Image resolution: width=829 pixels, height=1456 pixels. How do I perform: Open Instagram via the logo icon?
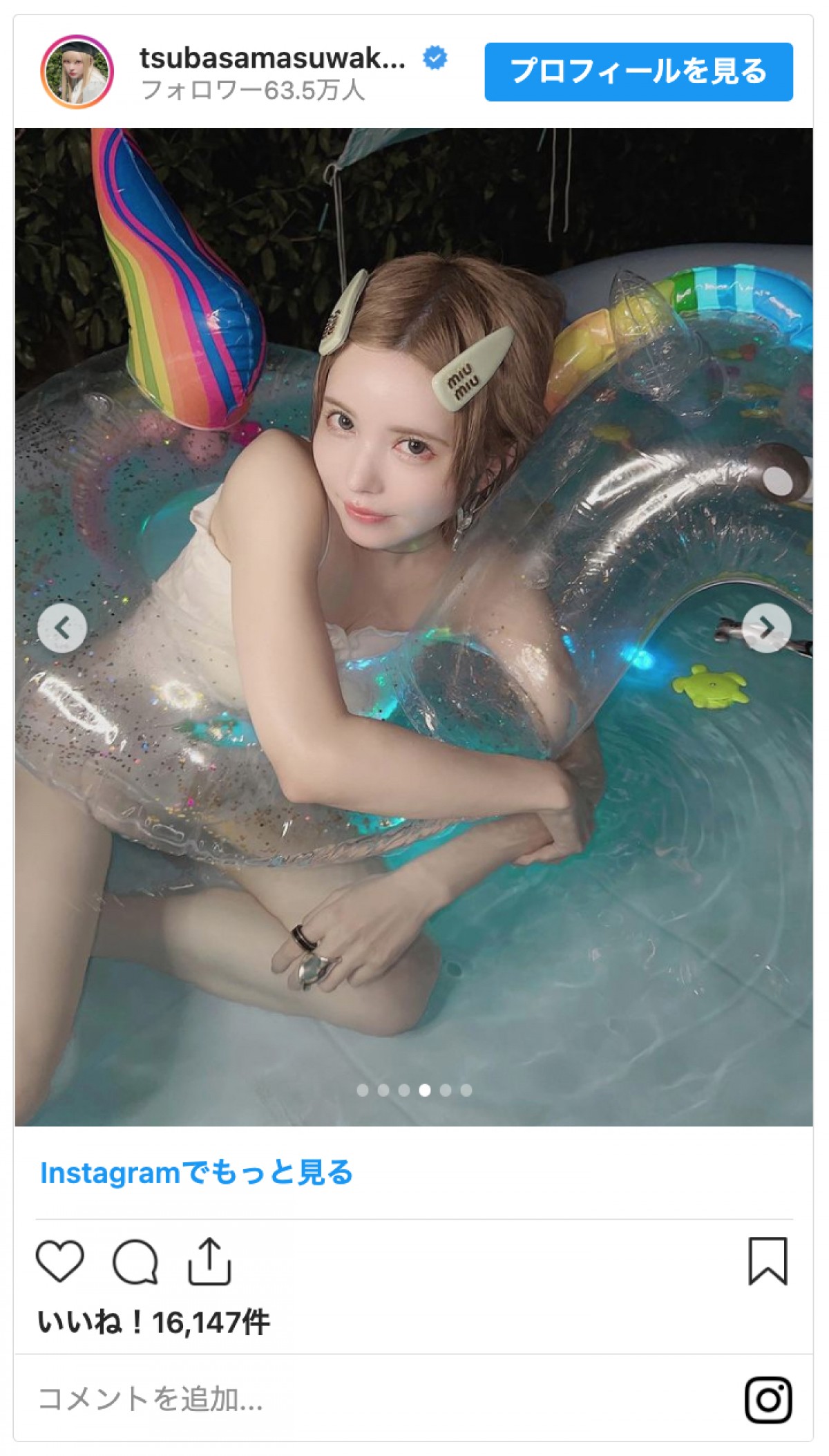click(768, 1399)
